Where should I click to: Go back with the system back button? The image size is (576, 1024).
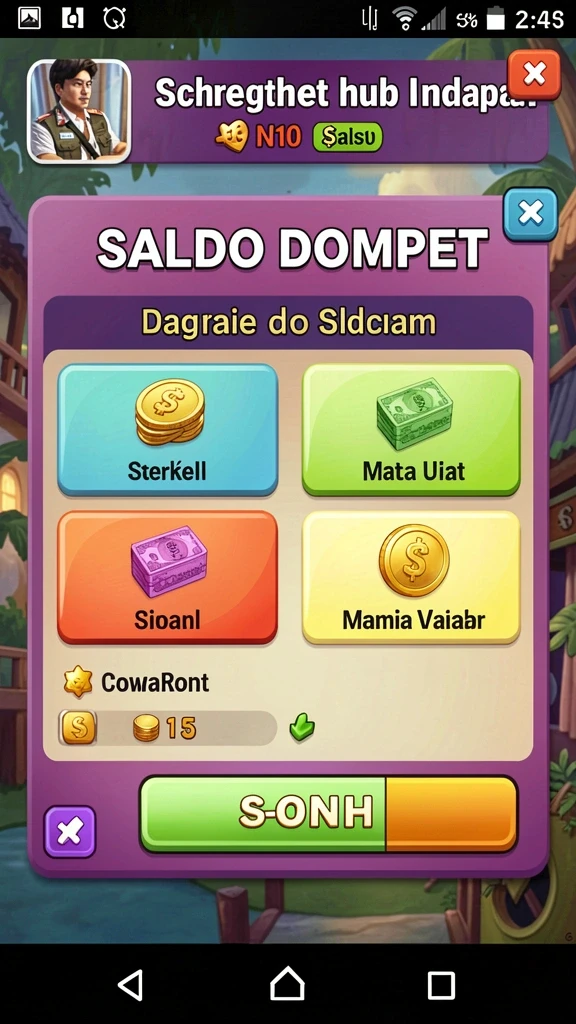pos(131,984)
